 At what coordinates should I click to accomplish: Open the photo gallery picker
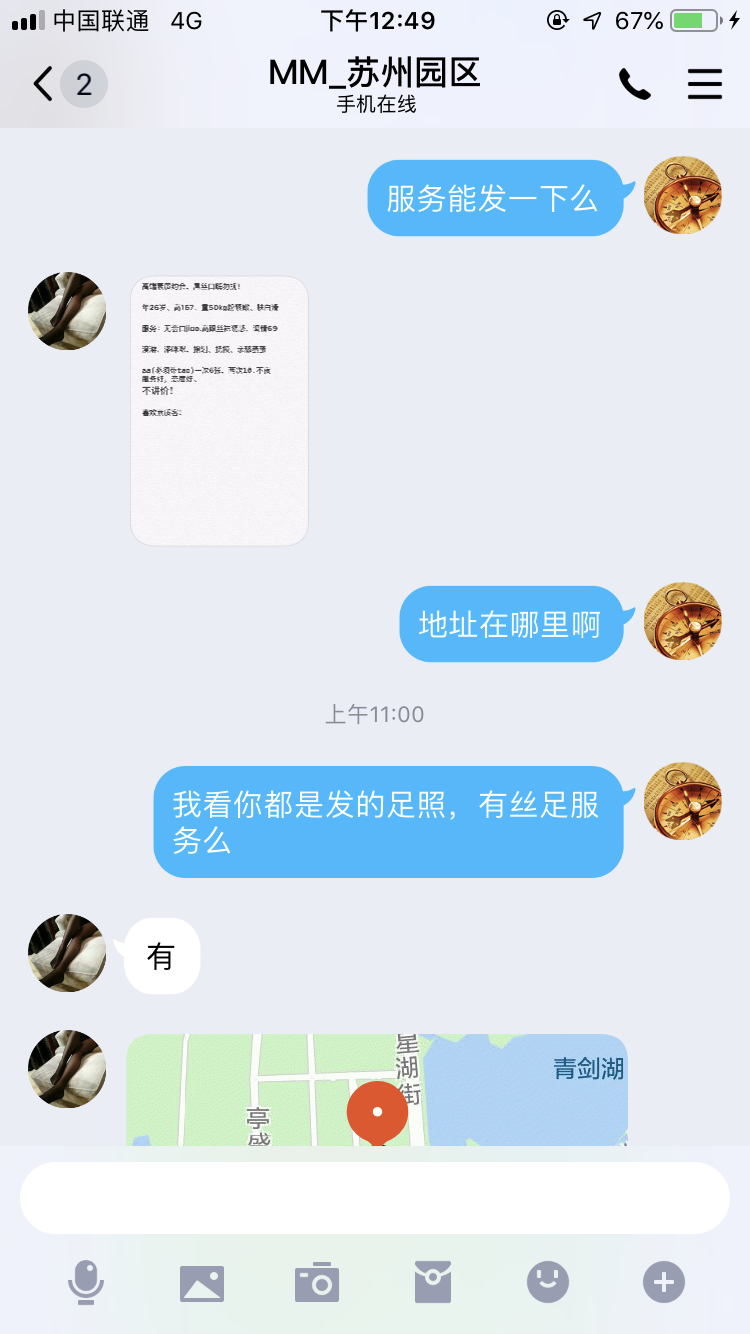click(202, 1282)
